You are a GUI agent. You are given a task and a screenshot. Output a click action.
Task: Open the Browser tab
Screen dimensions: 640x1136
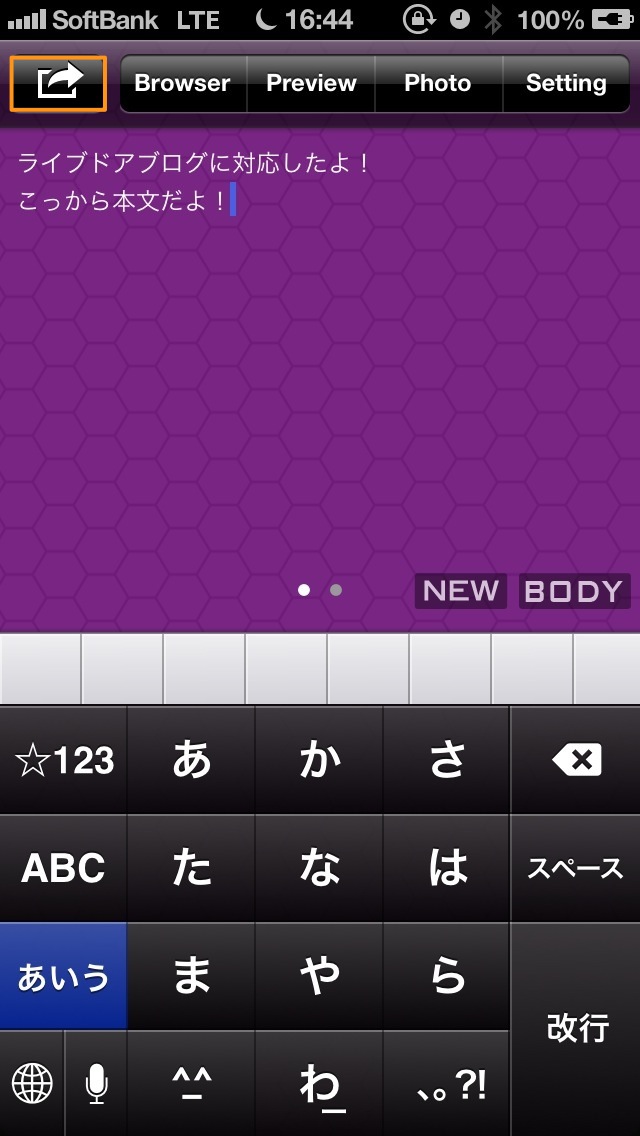[183, 83]
